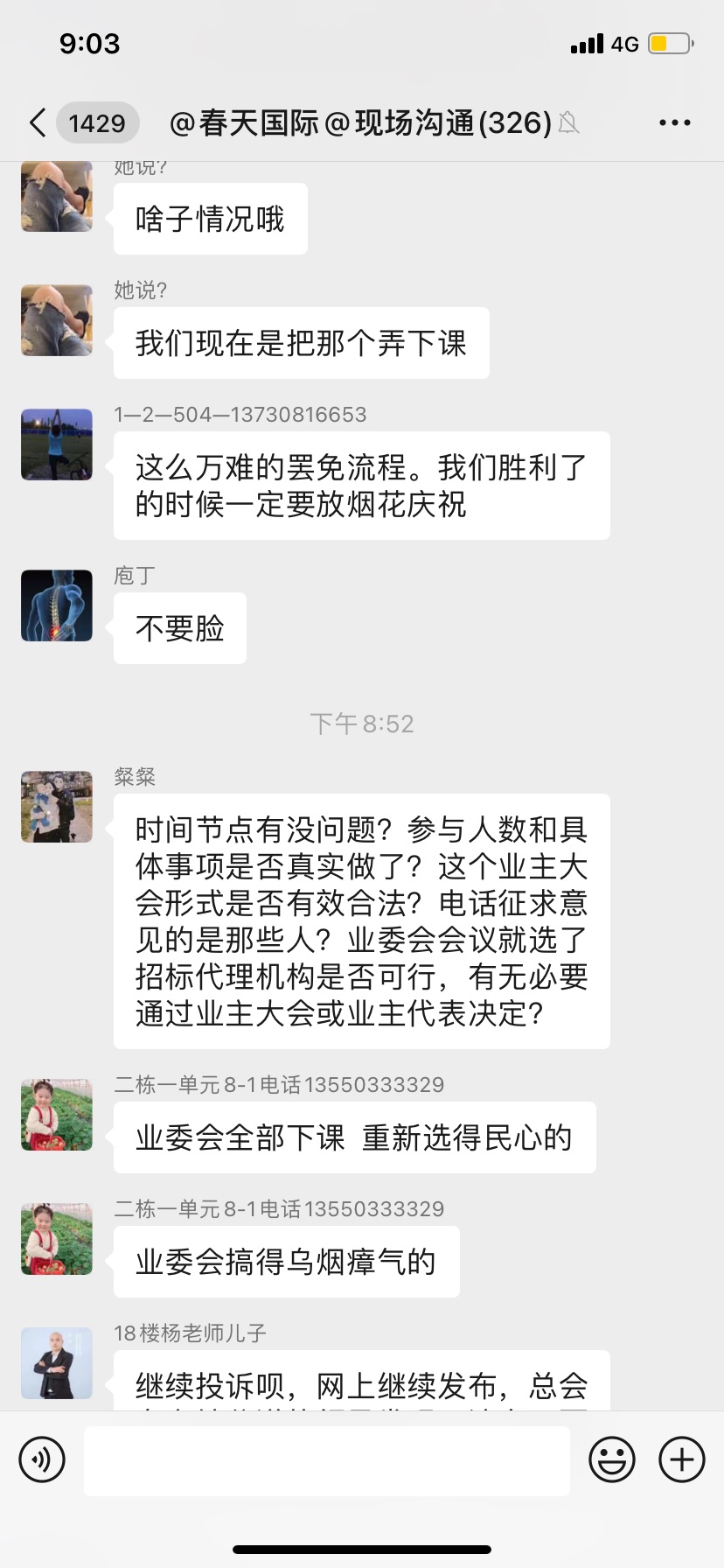Open avatar of 18楼杨老师儿子
This screenshot has width=724, height=1568.
click(x=57, y=1363)
